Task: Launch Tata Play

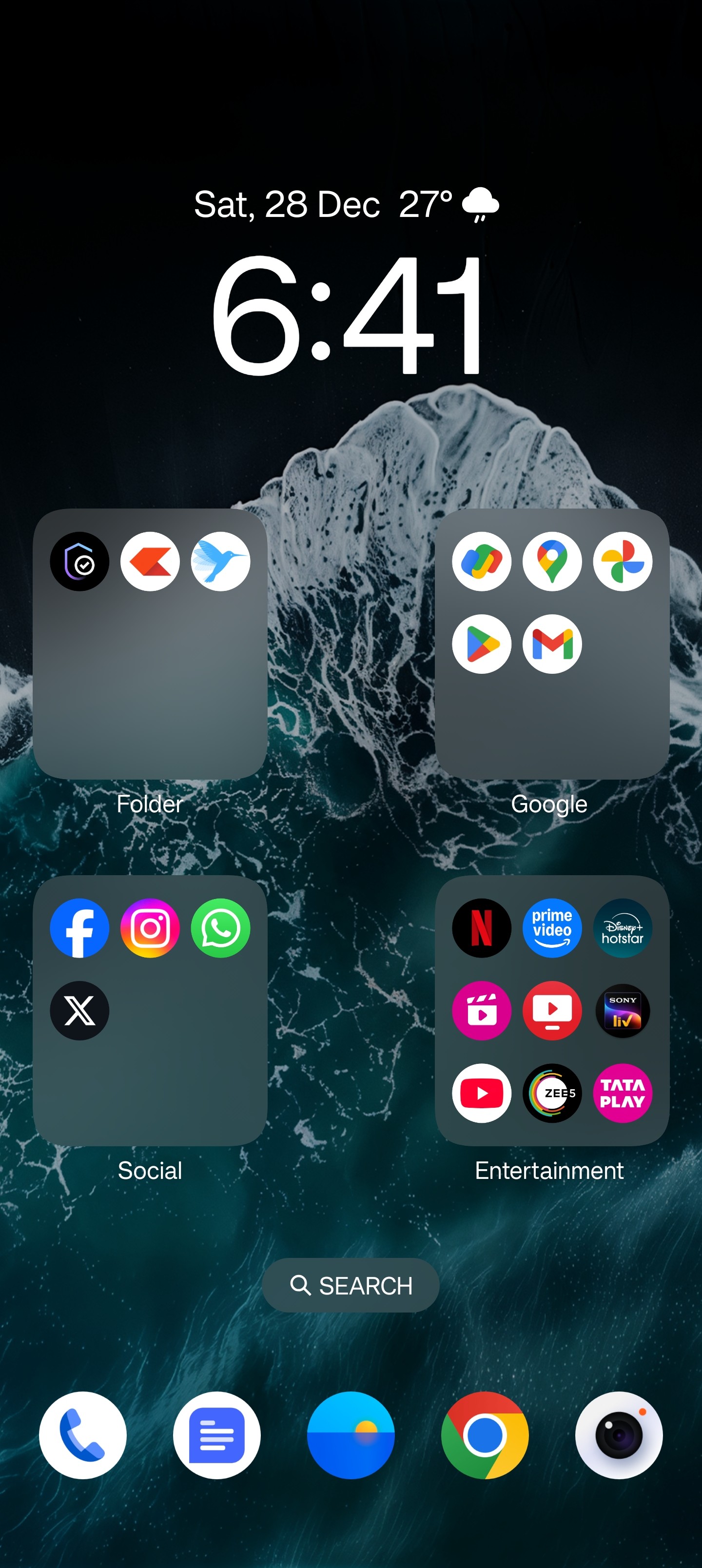Action: tap(622, 1093)
